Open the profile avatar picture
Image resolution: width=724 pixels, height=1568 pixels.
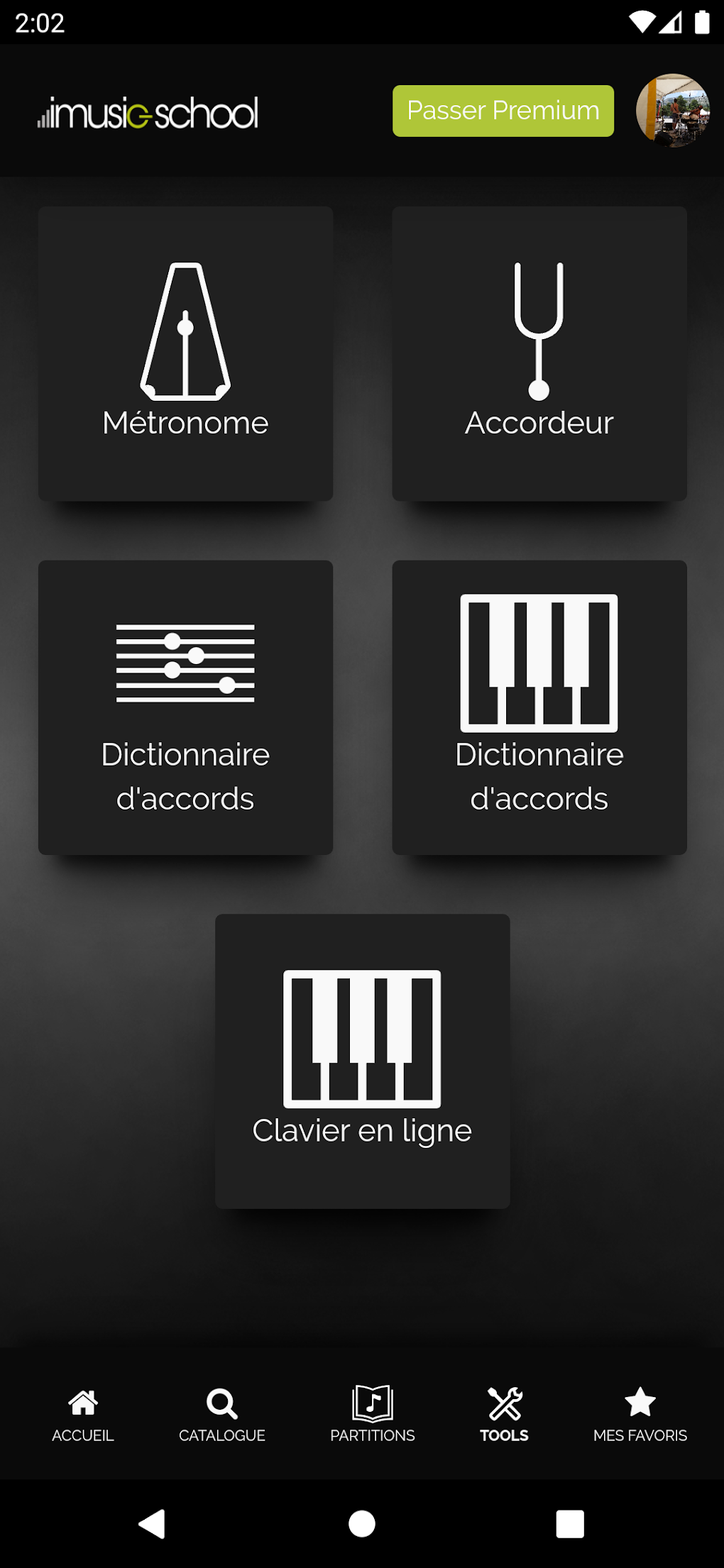click(x=672, y=111)
